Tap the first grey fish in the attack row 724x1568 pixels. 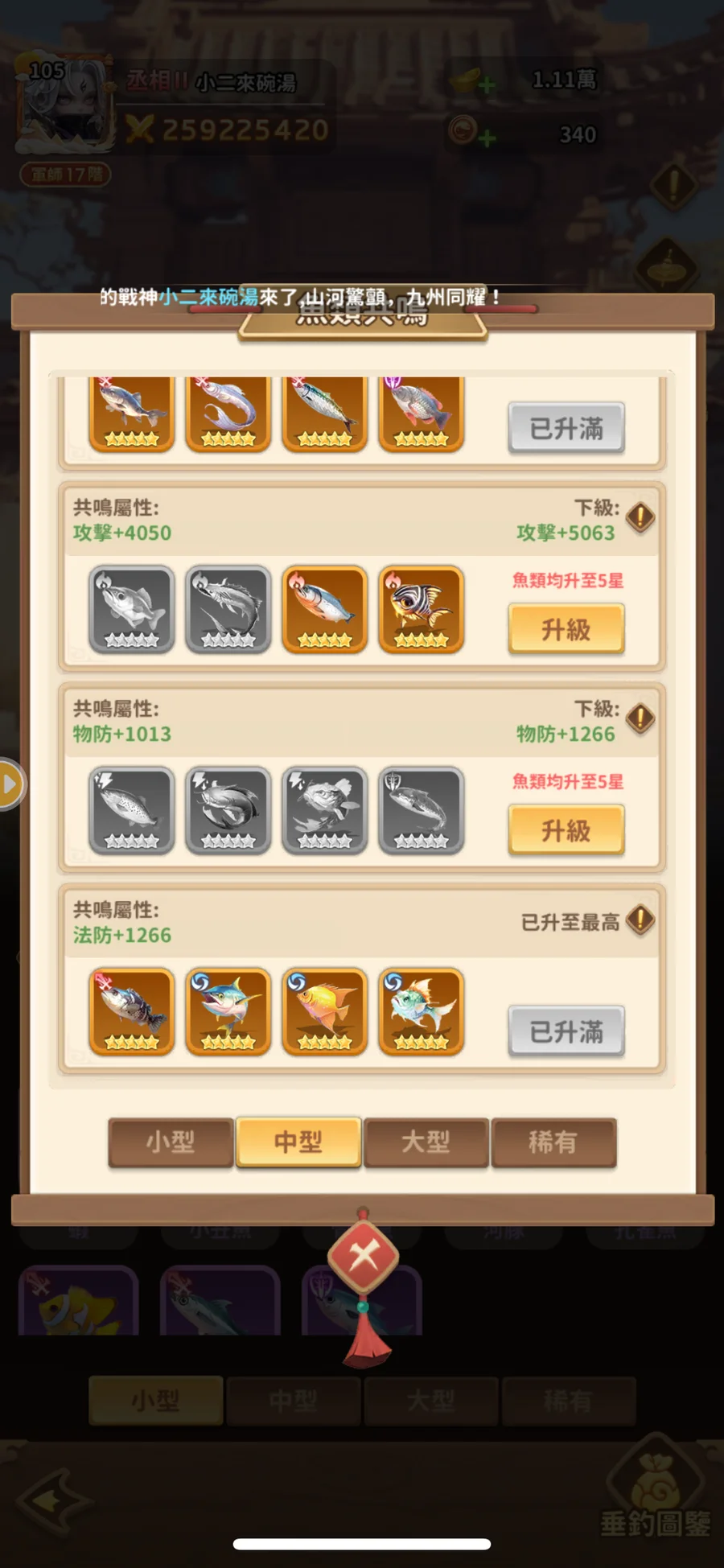[132, 609]
